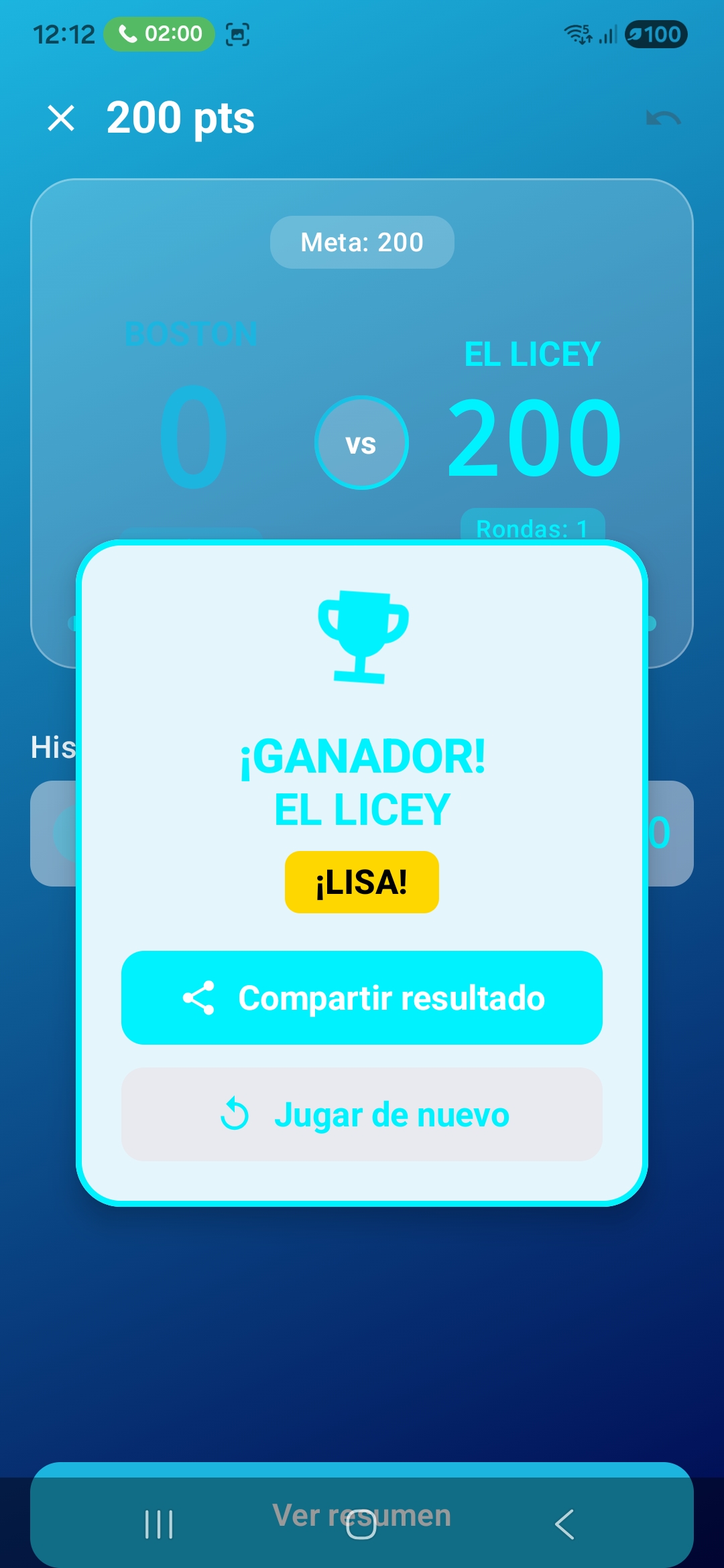The width and height of the screenshot is (724, 1568).
Task: Close the scoreboard with the X button
Action: click(x=61, y=117)
